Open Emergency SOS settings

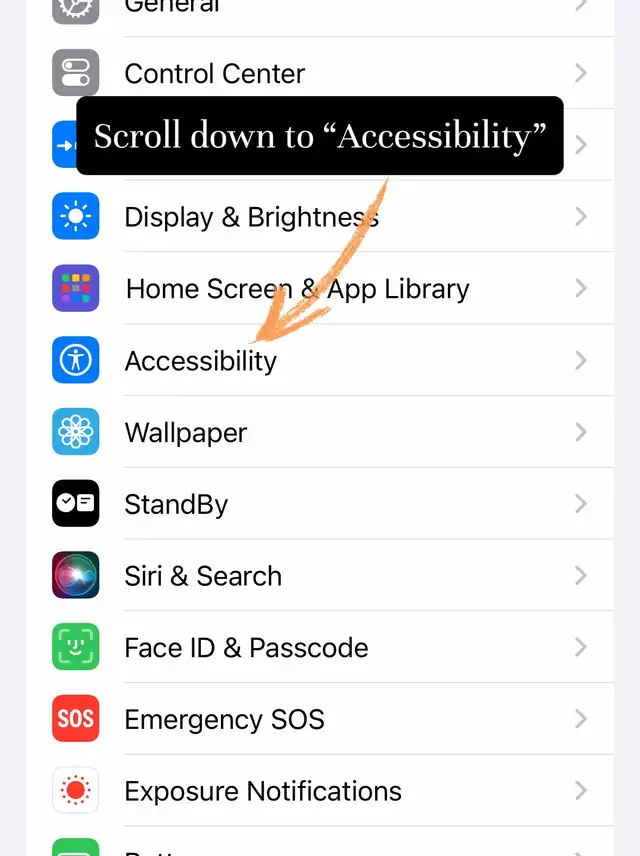pyautogui.click(x=320, y=719)
